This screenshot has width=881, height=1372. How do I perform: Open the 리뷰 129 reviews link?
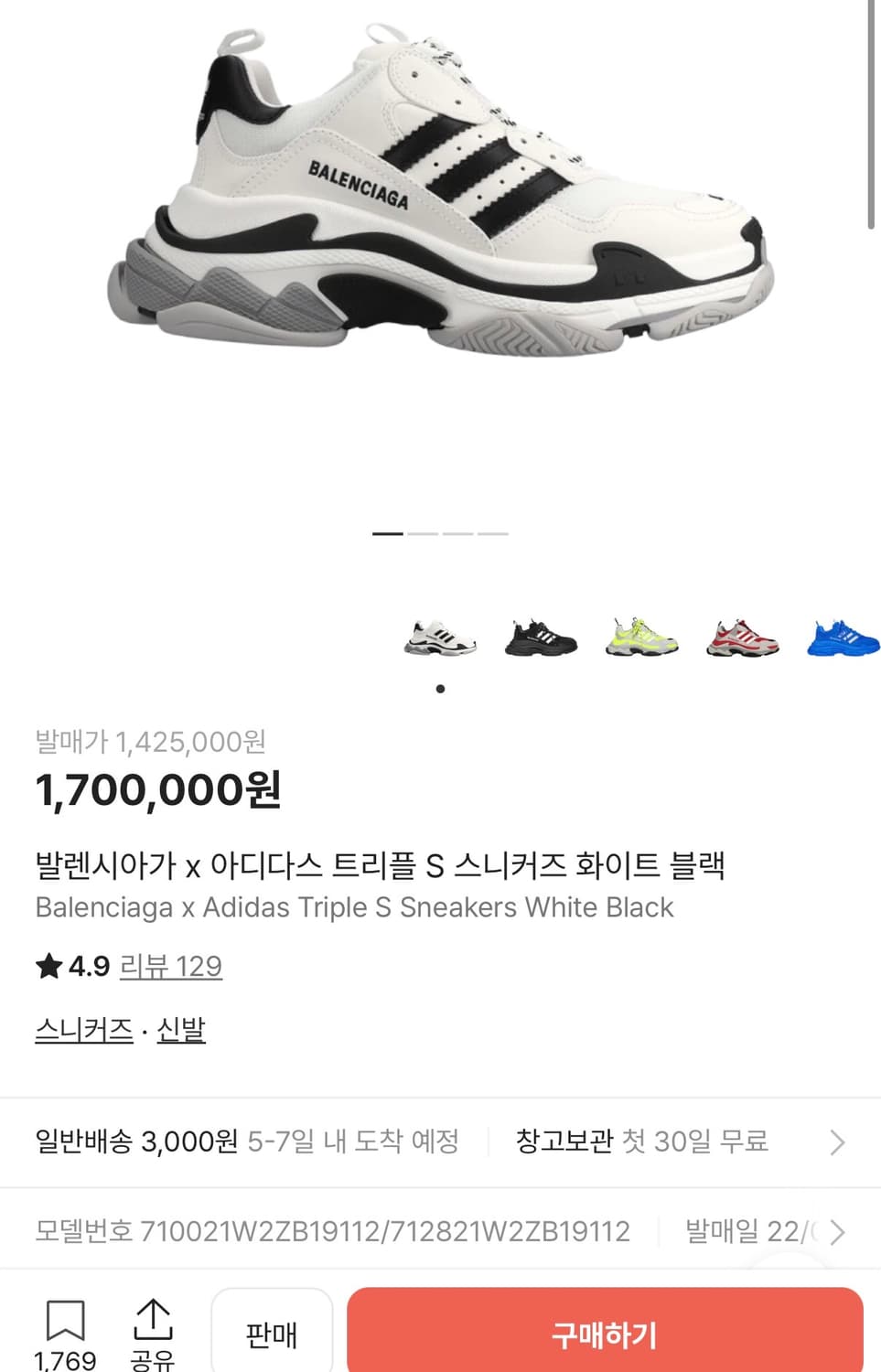(172, 966)
